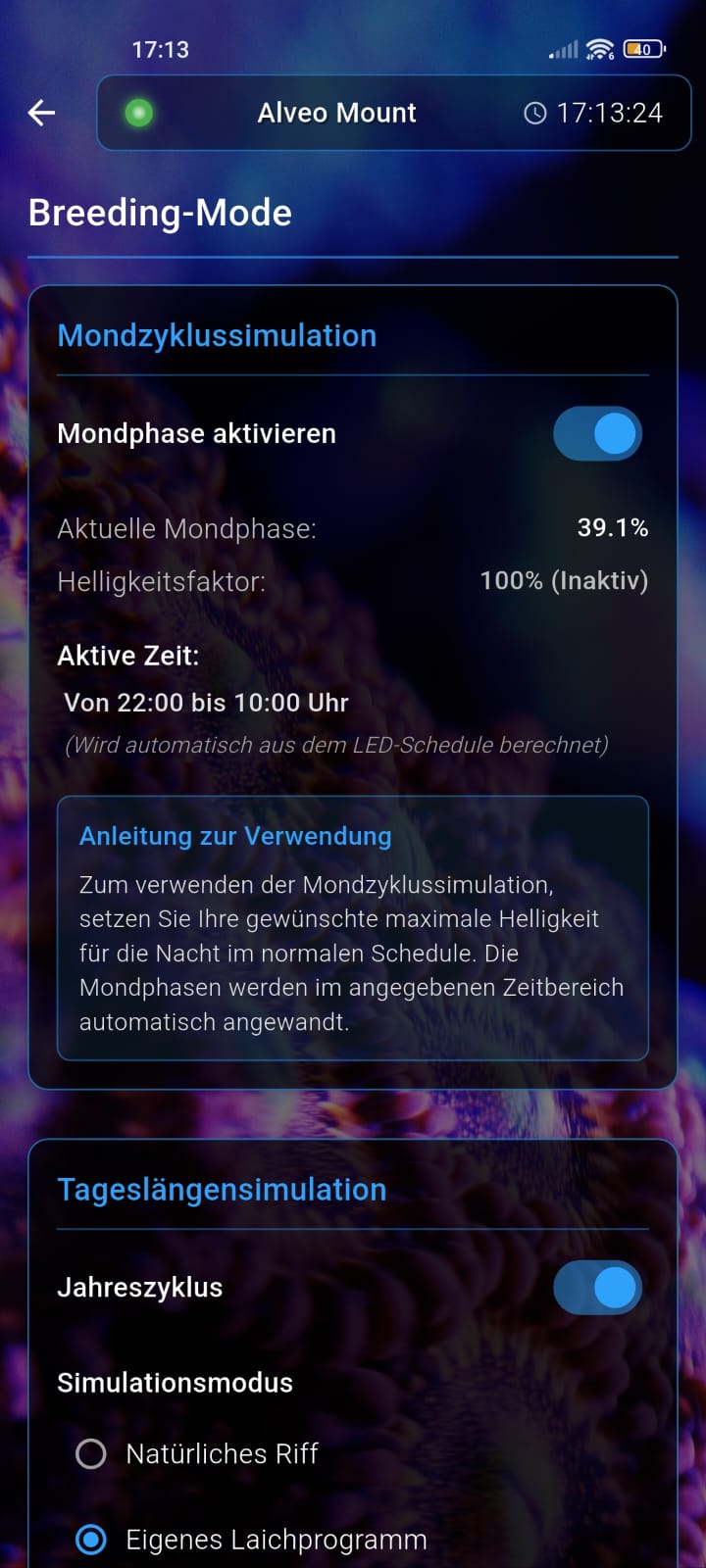Image resolution: width=706 pixels, height=1568 pixels.
Task: Toggle the Mondphase aktivieren switch
Action: point(597,434)
